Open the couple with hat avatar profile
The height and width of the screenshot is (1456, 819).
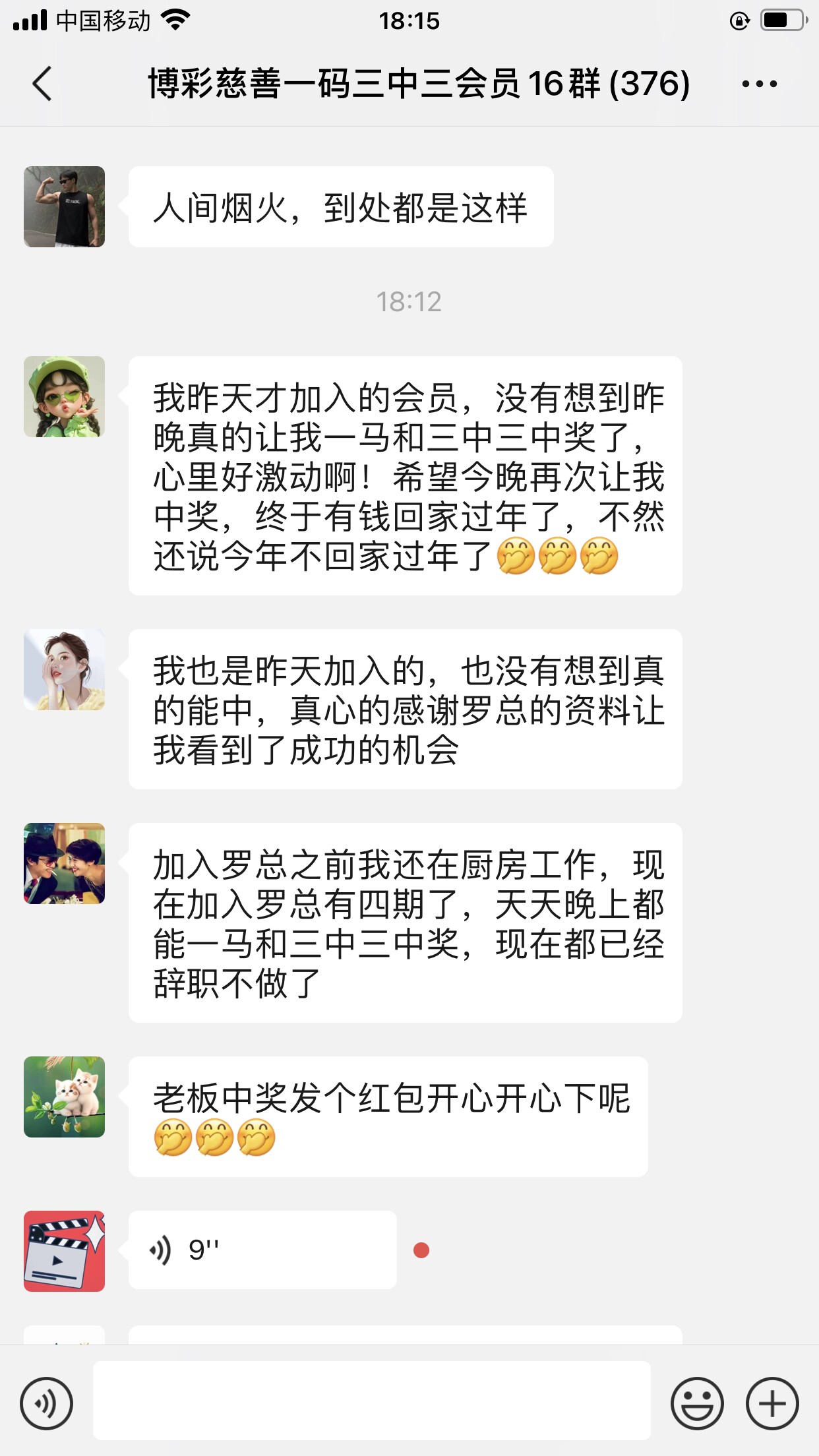tap(64, 863)
